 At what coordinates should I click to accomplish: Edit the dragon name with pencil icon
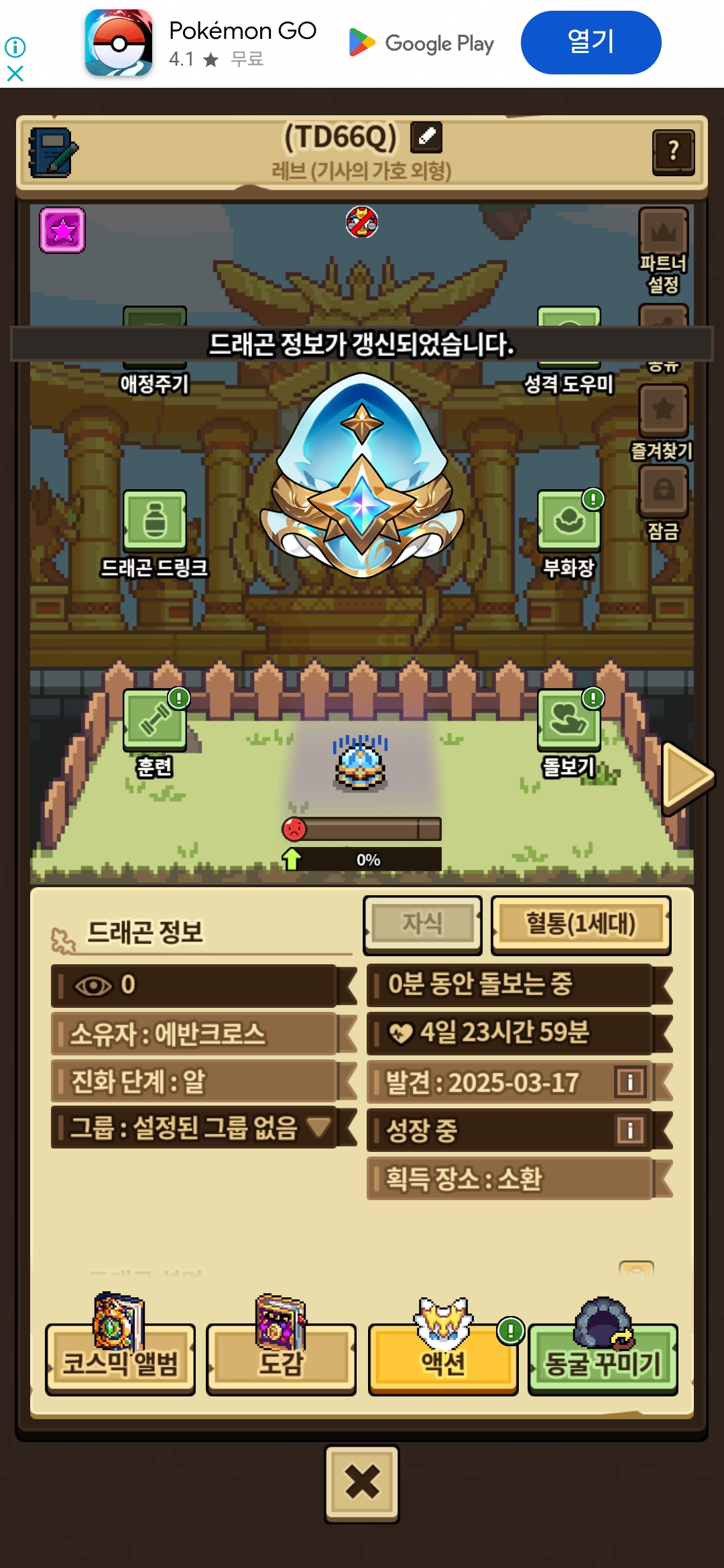pos(426,136)
